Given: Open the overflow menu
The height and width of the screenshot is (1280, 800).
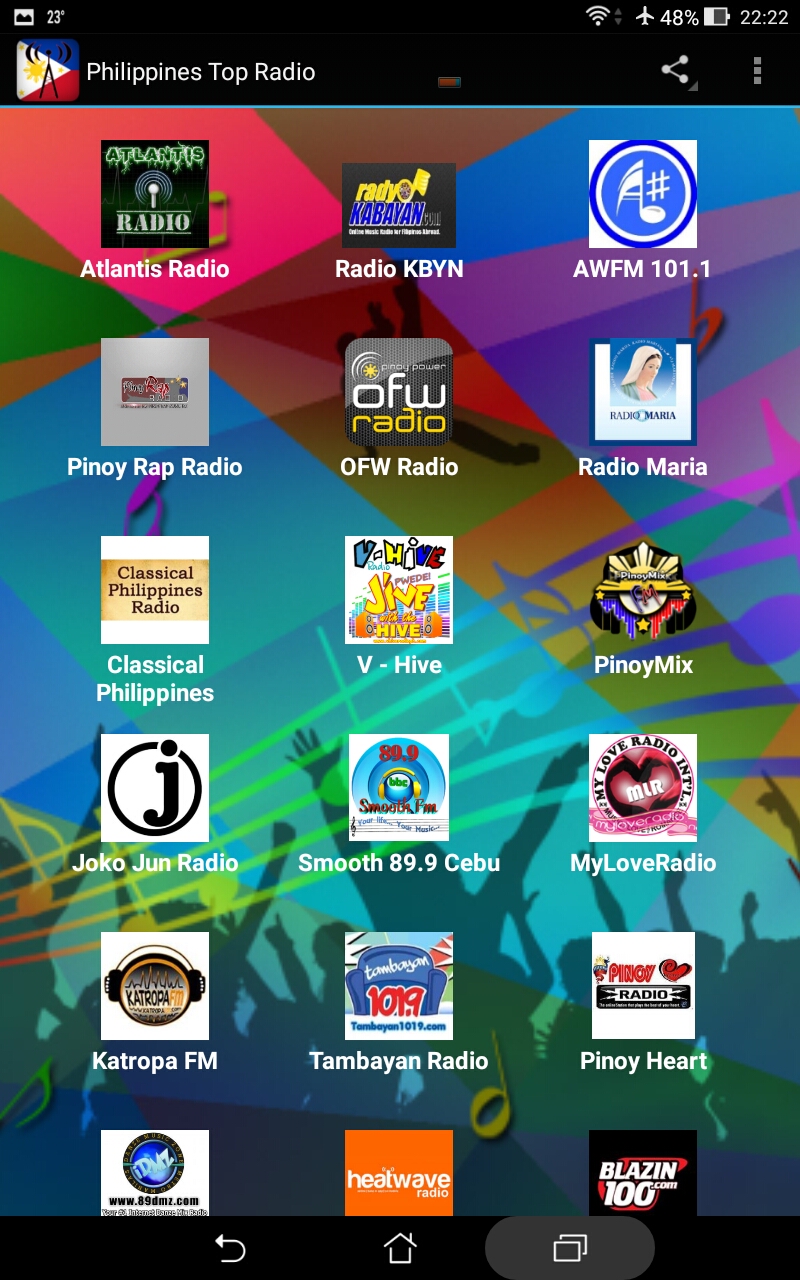Looking at the screenshot, I should (757, 71).
